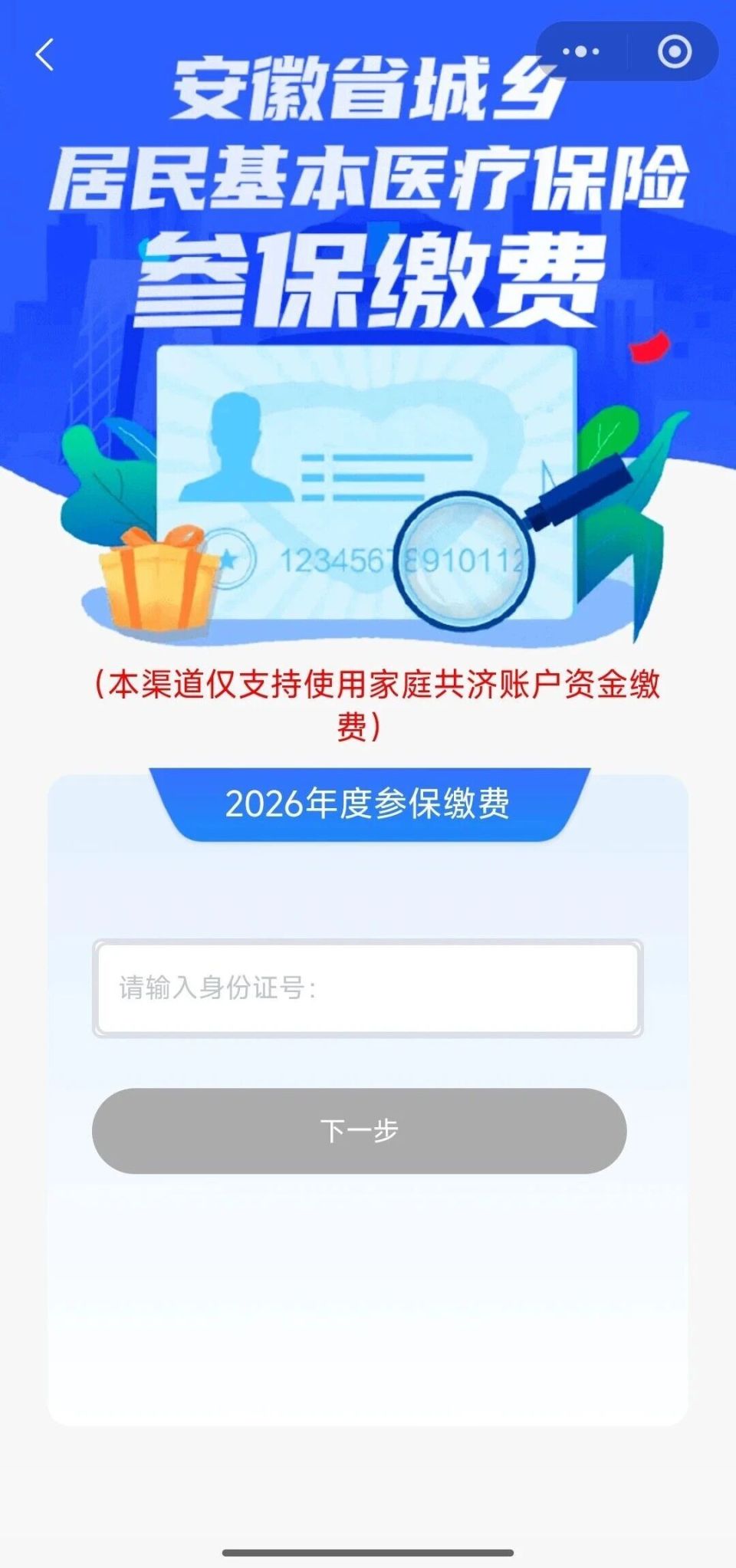Click the 请输入身份证号 input field

(368, 989)
